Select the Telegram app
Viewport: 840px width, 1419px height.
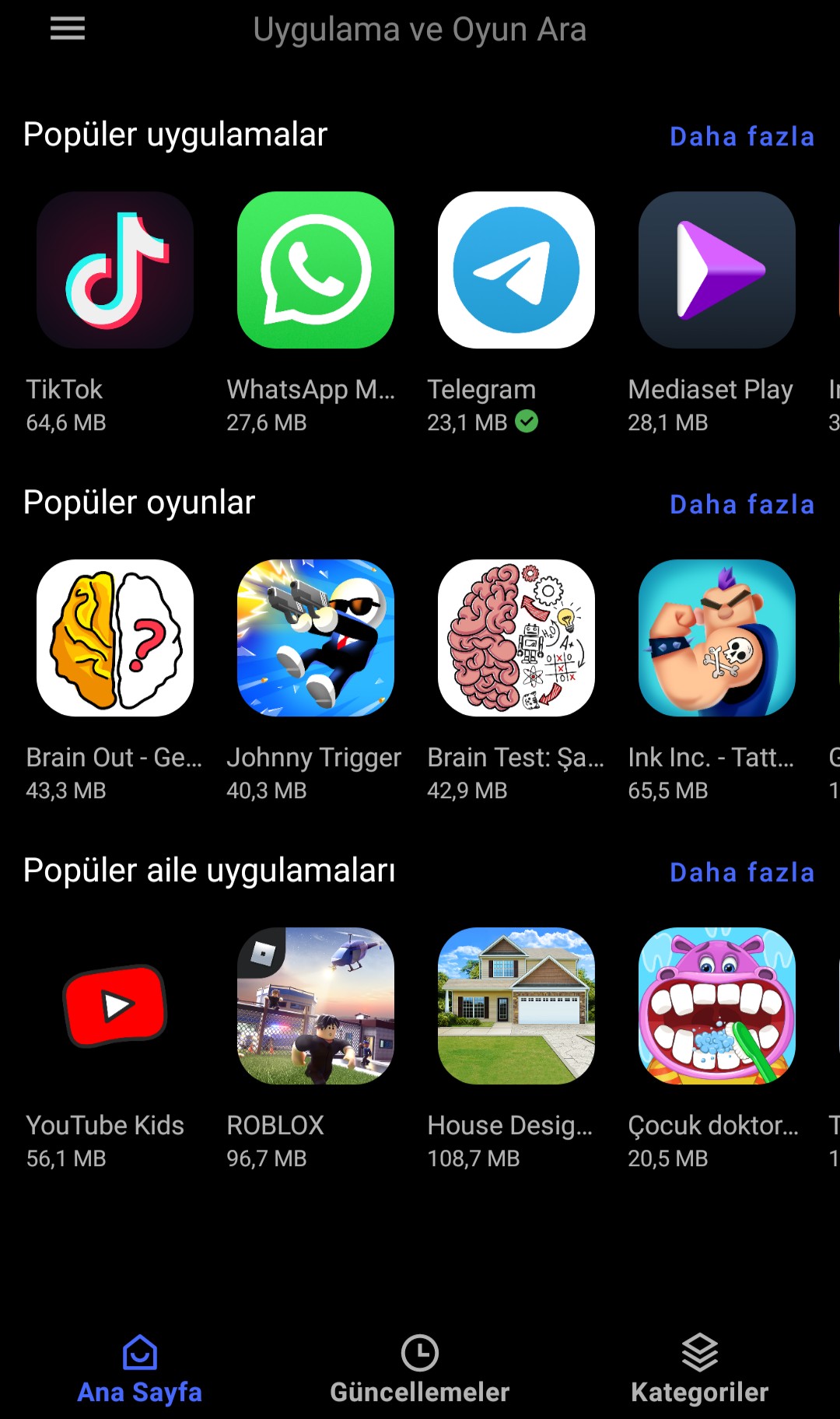click(x=516, y=270)
